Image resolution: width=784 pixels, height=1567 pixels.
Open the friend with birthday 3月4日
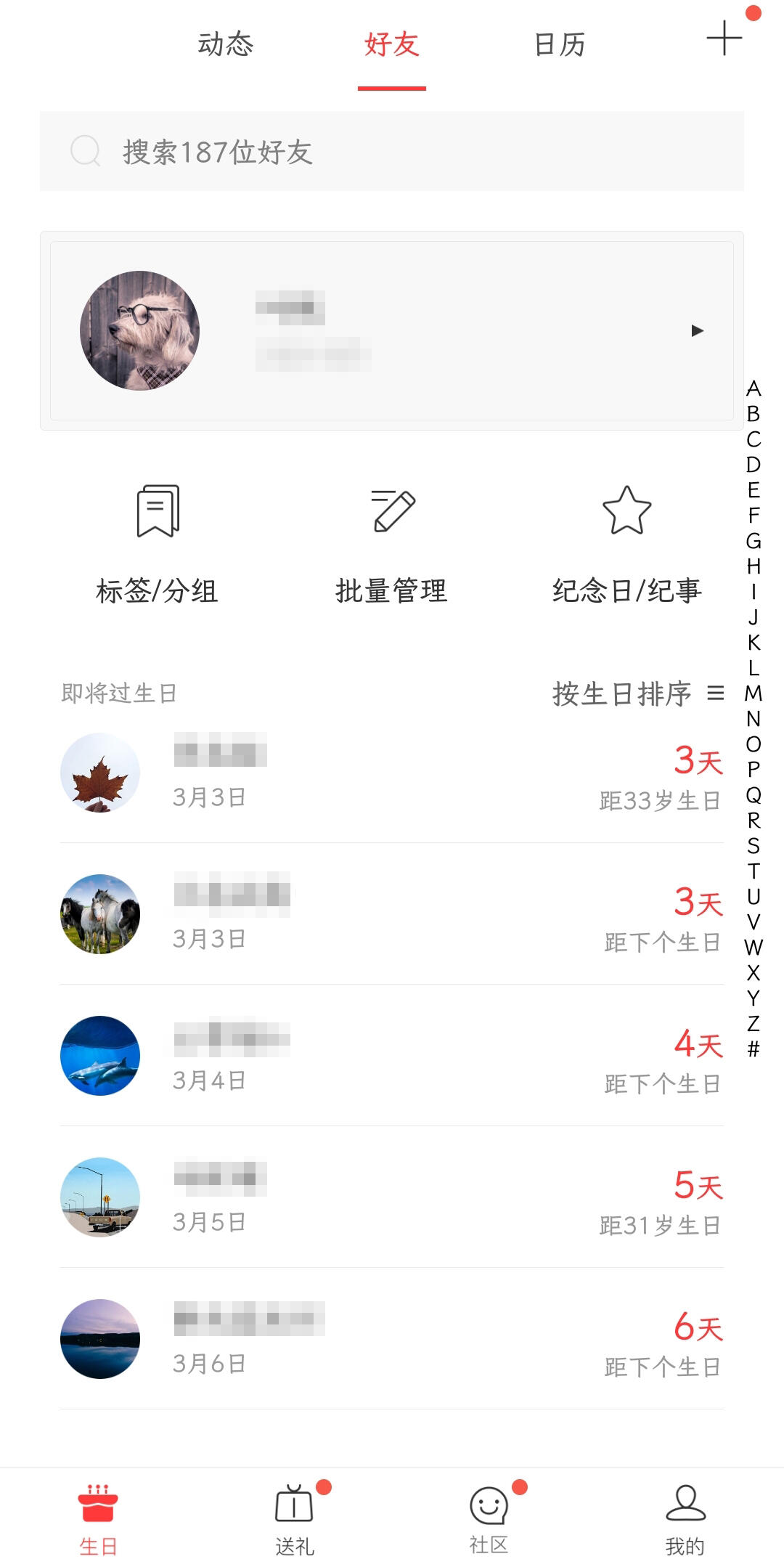(x=392, y=1056)
